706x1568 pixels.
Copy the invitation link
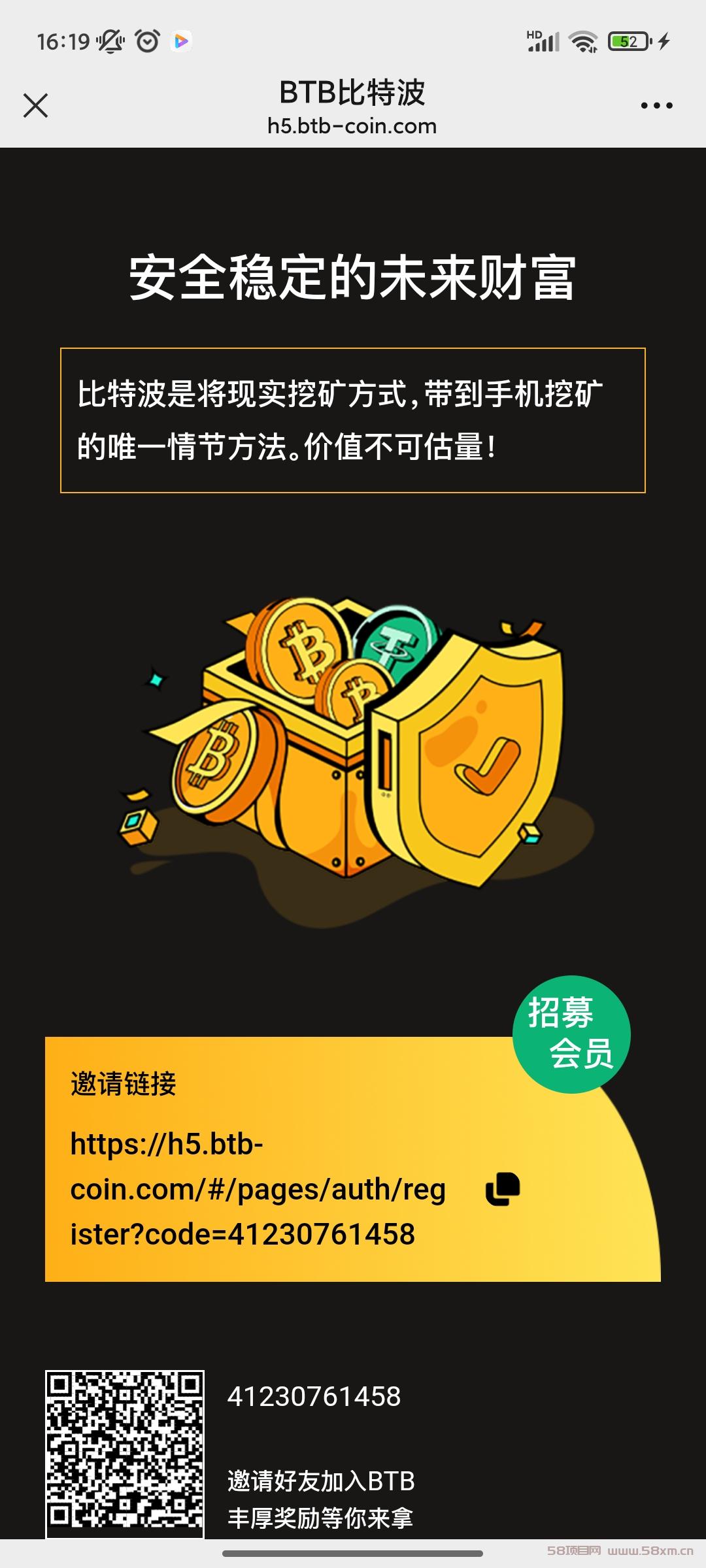pos(503,1188)
